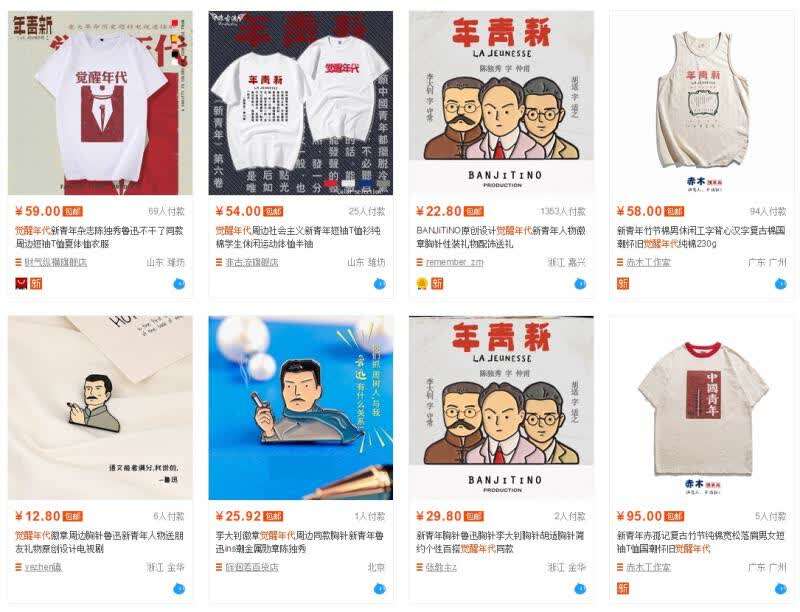The width and height of the screenshot is (800, 612).
Task: Contact seller of the ¥54.00 T-shirt
Action: pos(380,283)
